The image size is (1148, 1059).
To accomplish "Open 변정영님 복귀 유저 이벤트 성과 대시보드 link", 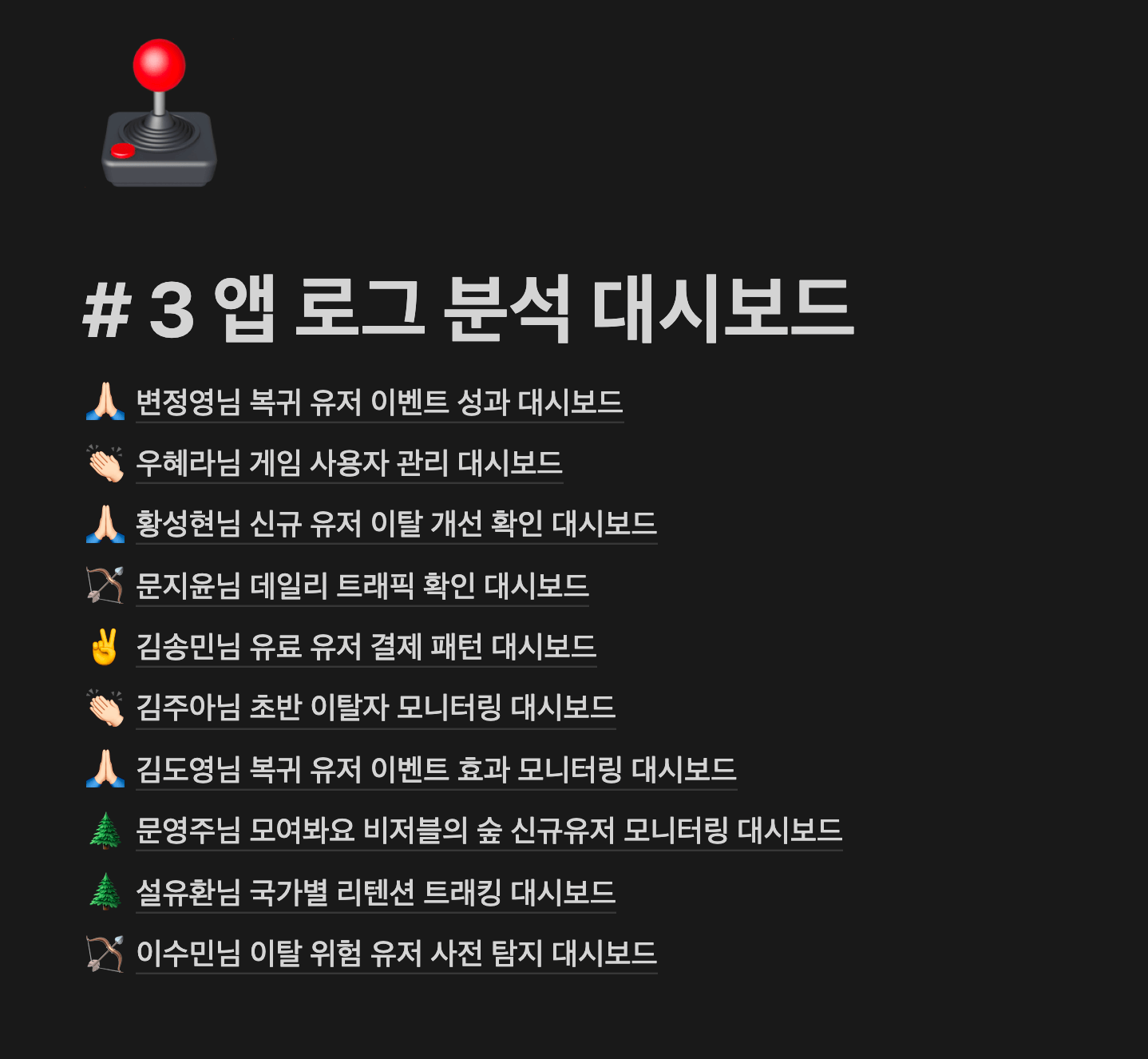I will tap(379, 402).
